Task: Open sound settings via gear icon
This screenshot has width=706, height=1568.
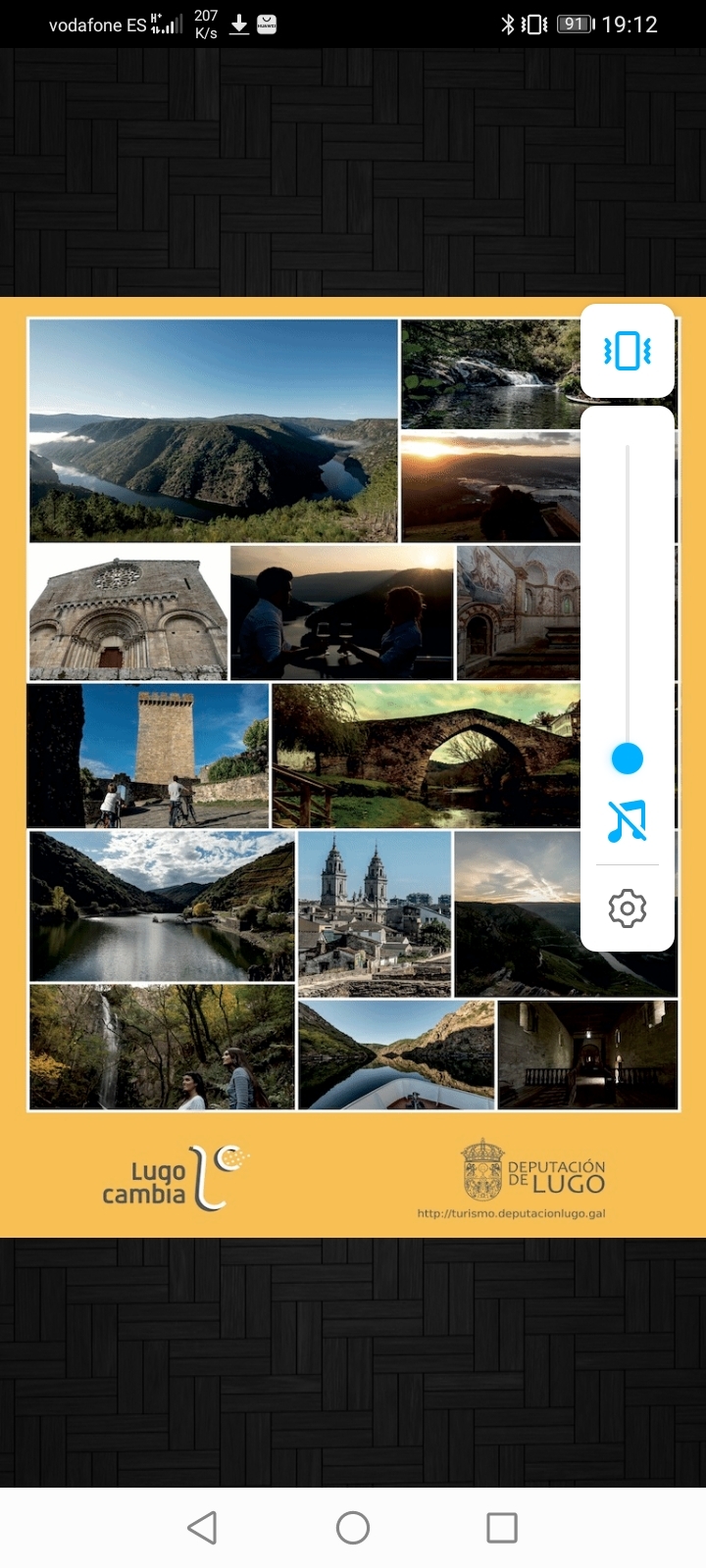Action: (x=628, y=908)
